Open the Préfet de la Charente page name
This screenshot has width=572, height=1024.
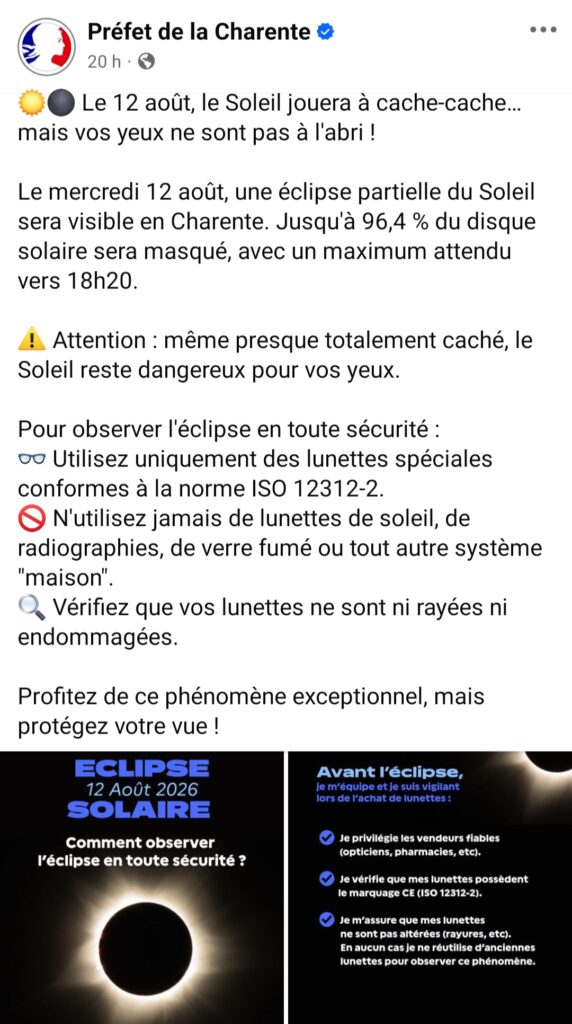click(199, 31)
